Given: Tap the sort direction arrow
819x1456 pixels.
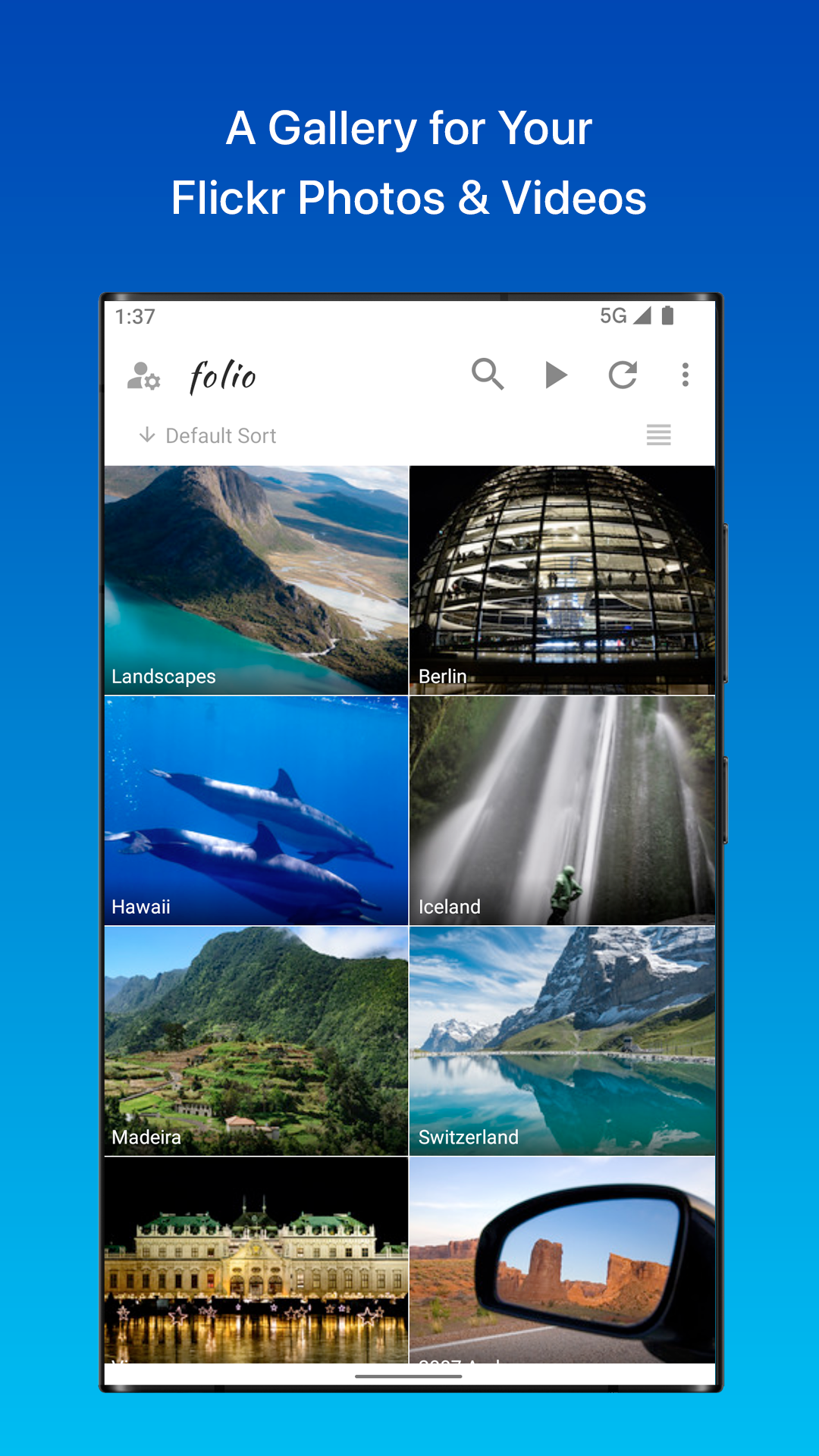Looking at the screenshot, I should coord(147,435).
